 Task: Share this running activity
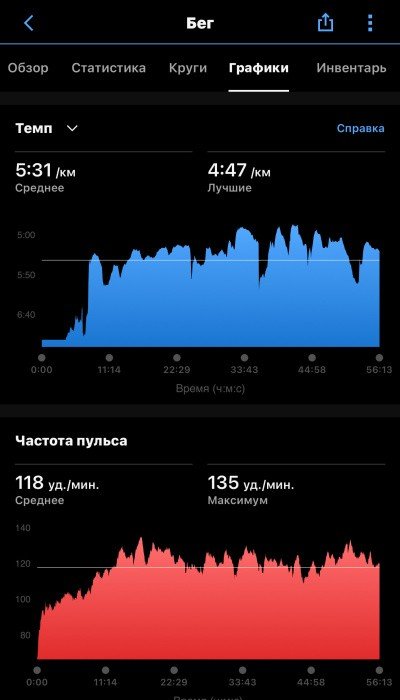click(325, 22)
